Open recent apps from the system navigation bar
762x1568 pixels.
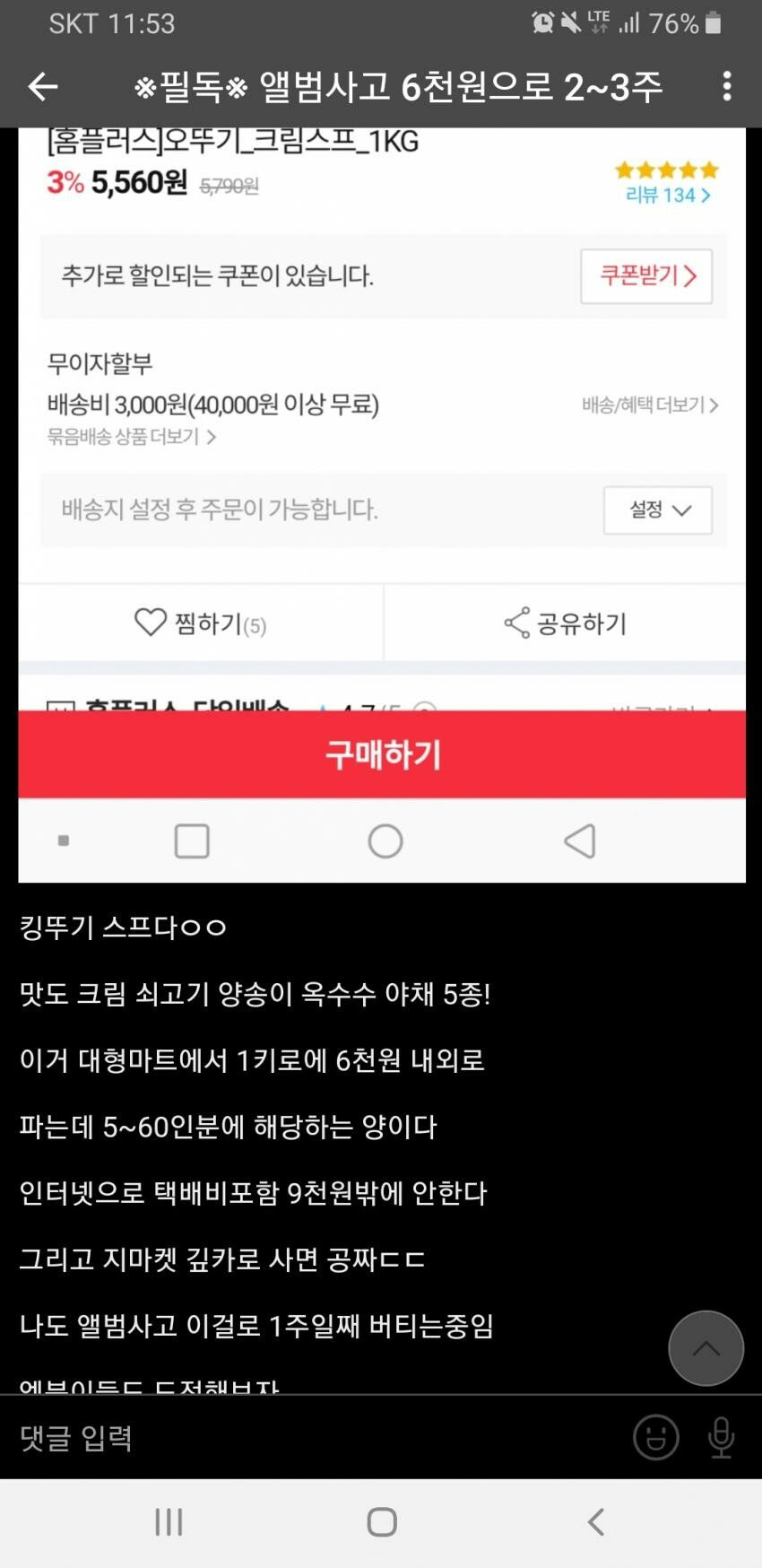pos(169,1522)
